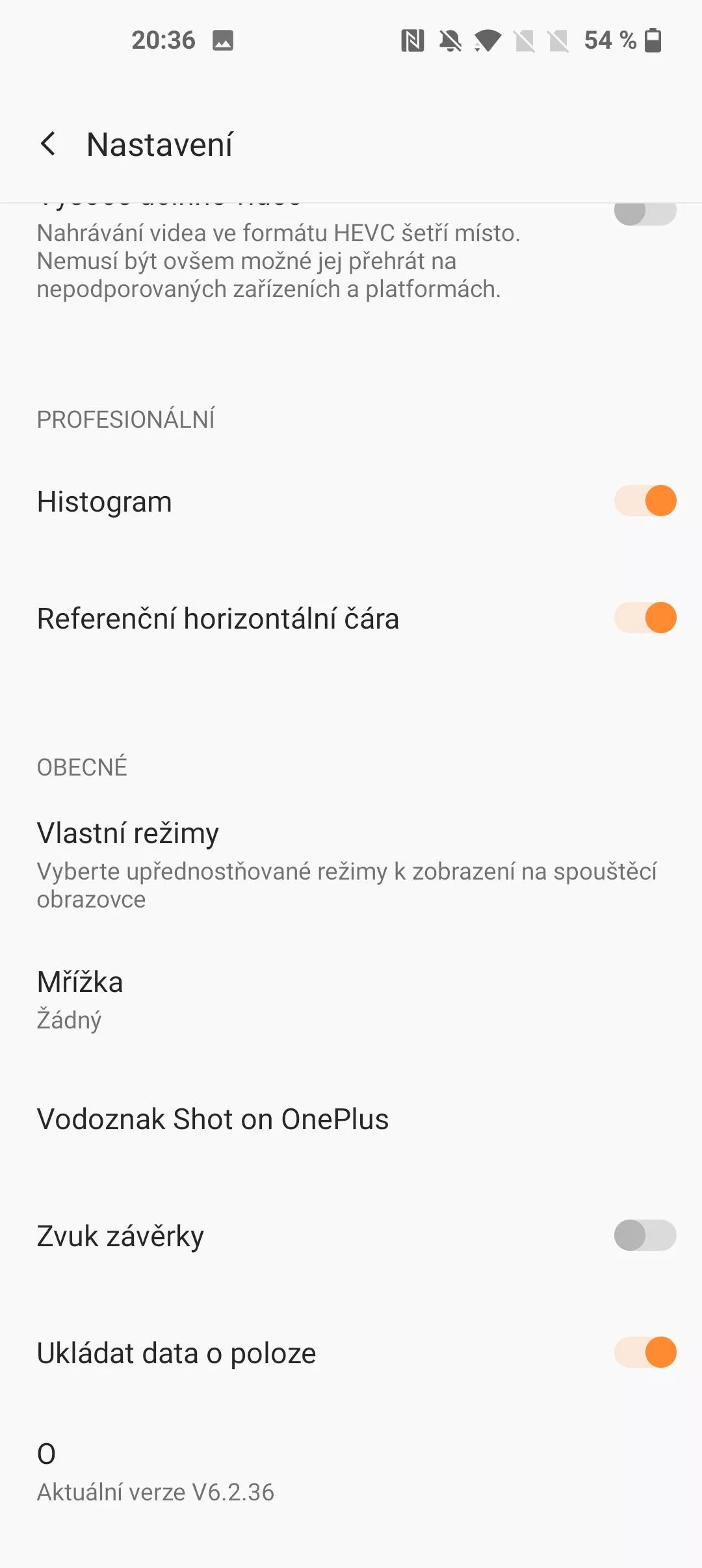The width and height of the screenshot is (702, 1568).
Task: Enable Zvuk závěrky shutter sound
Action: [645, 1235]
